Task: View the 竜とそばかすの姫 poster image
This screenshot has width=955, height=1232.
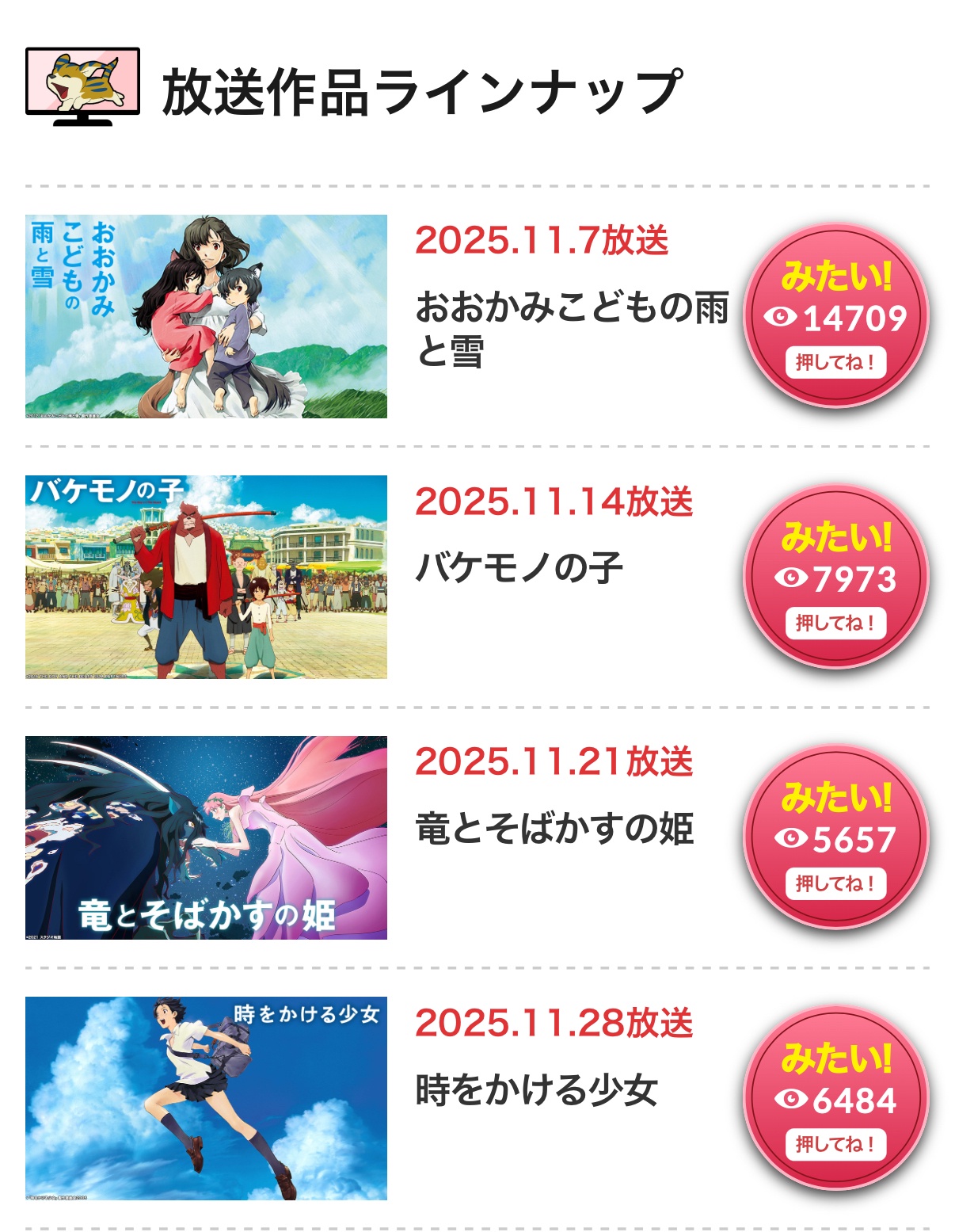Action: click(x=206, y=837)
